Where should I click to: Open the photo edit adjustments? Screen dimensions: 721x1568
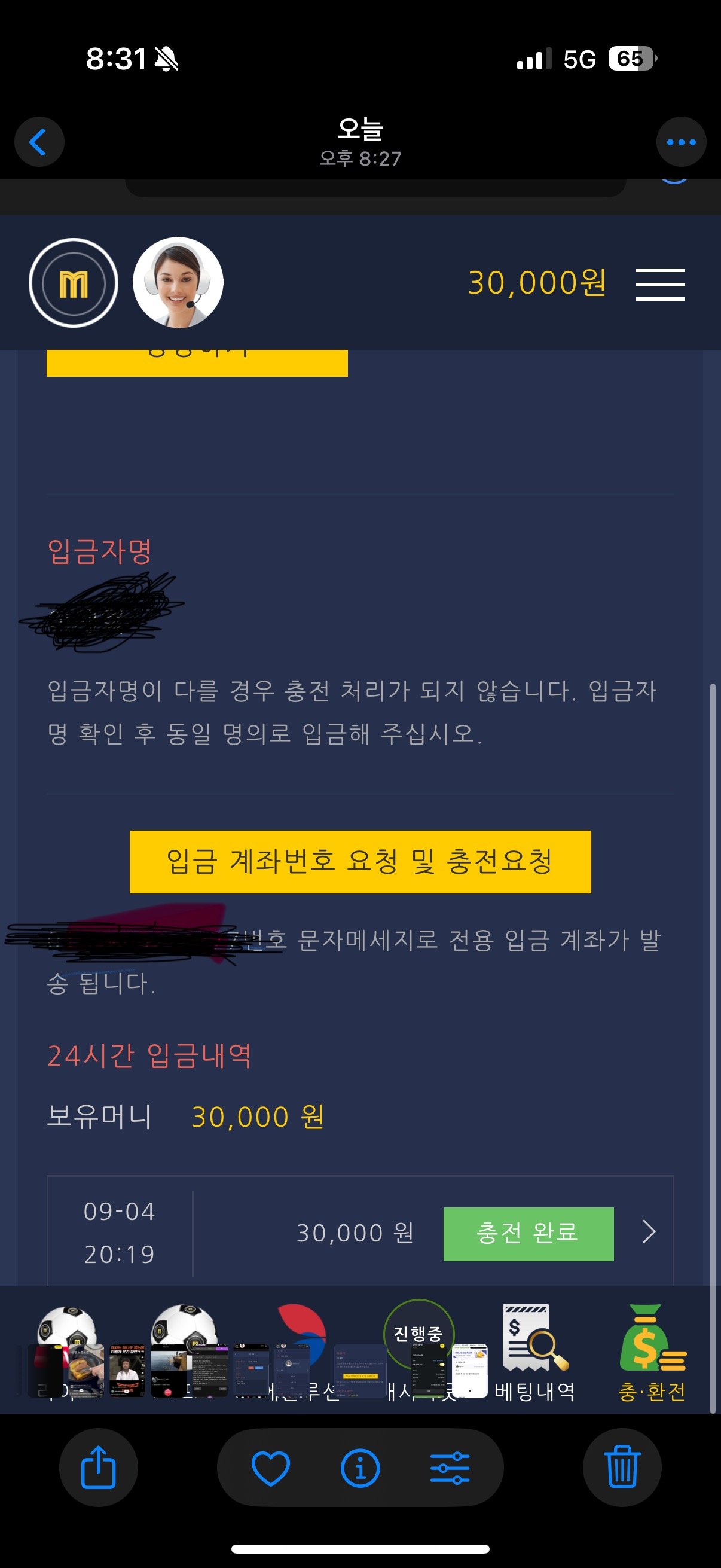pyautogui.click(x=450, y=1468)
